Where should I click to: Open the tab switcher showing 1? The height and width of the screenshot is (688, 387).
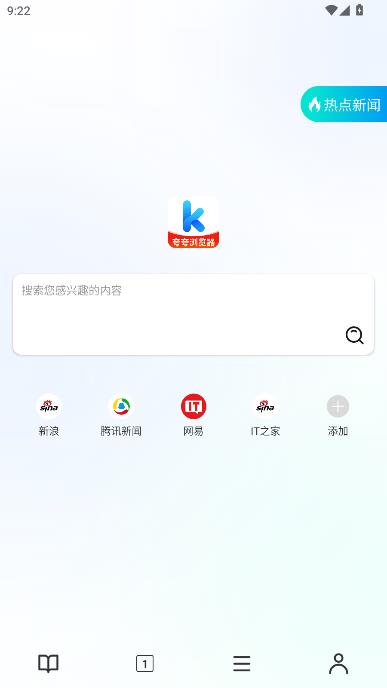tap(145, 663)
